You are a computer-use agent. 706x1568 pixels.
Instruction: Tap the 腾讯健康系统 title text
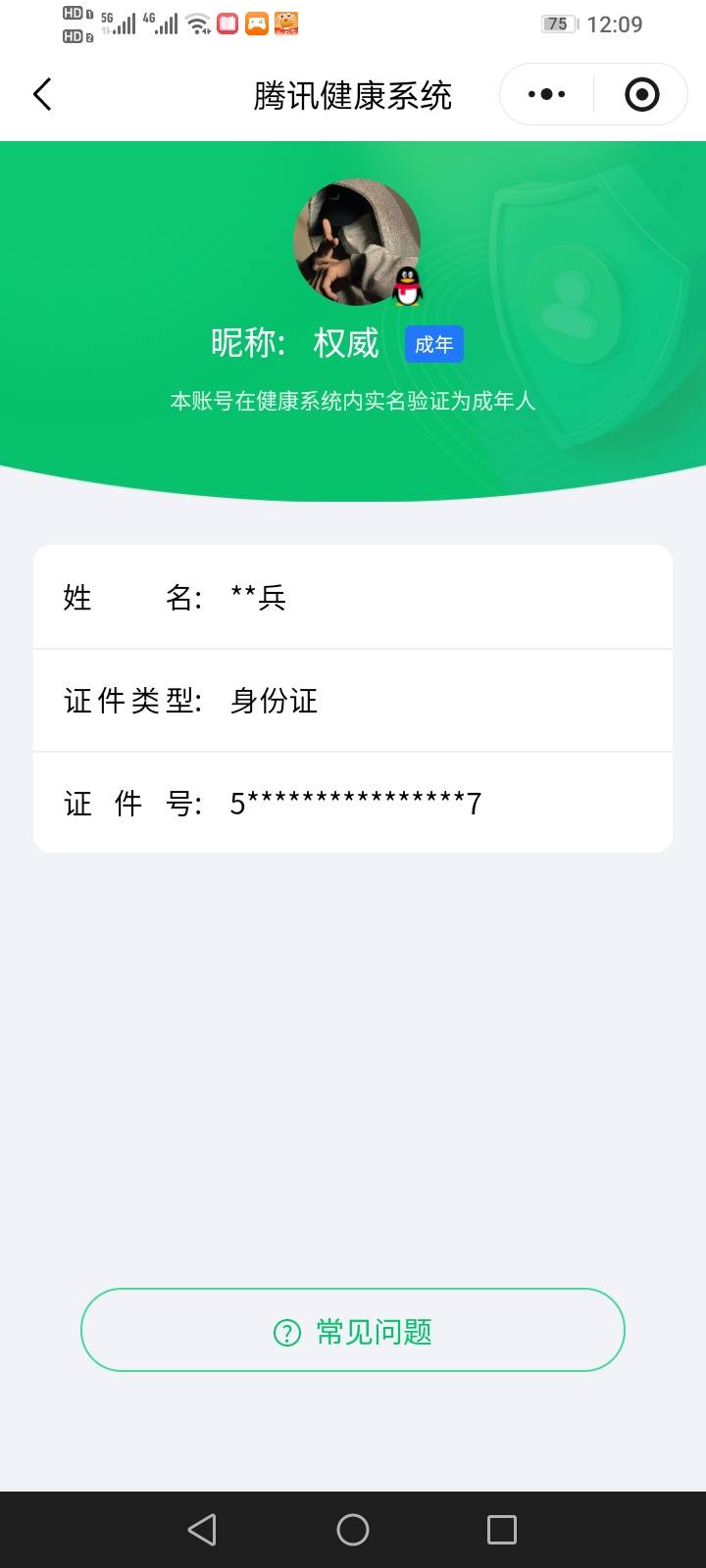point(352,94)
